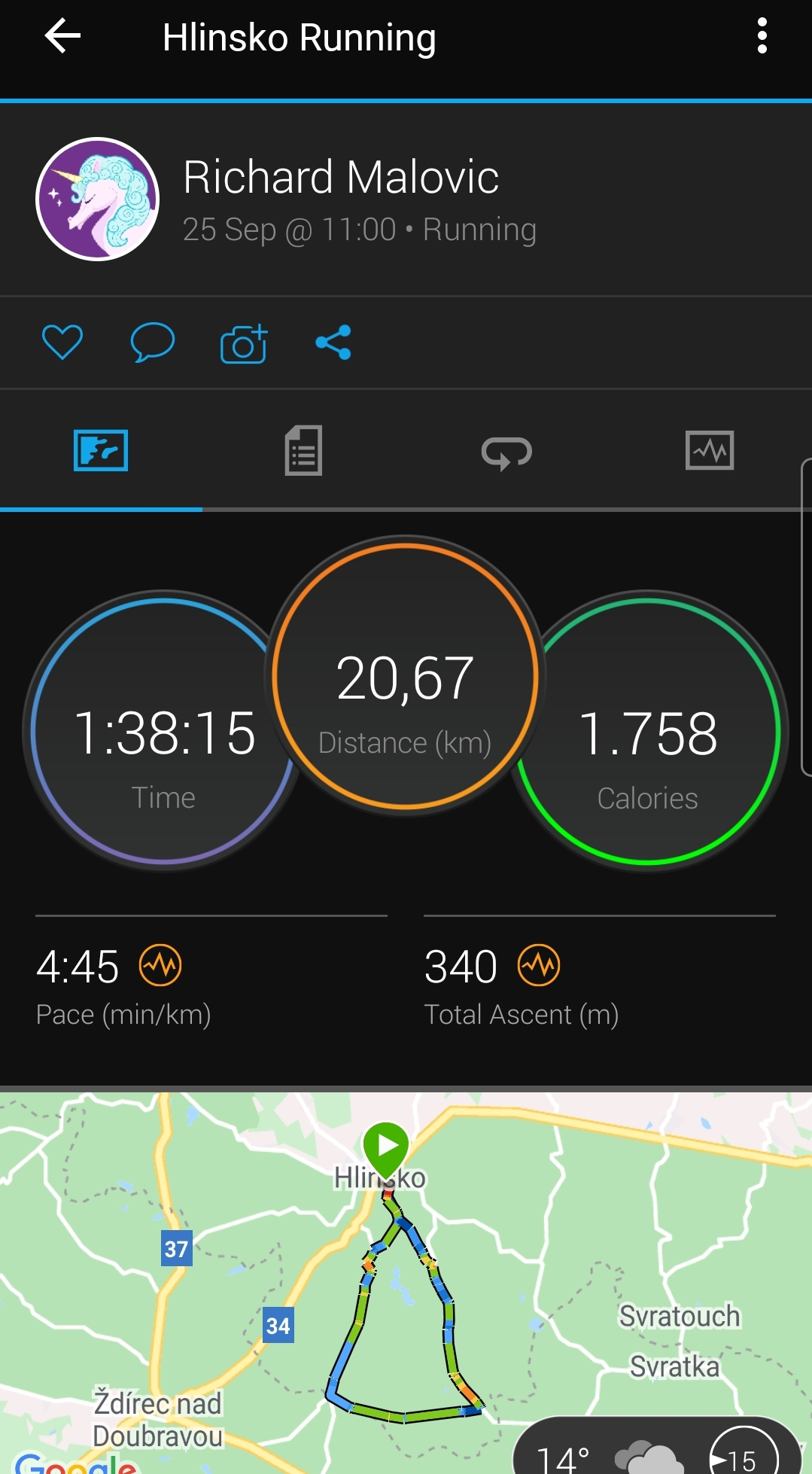Add a photo with the camera icon
The image size is (812, 1474).
244,343
